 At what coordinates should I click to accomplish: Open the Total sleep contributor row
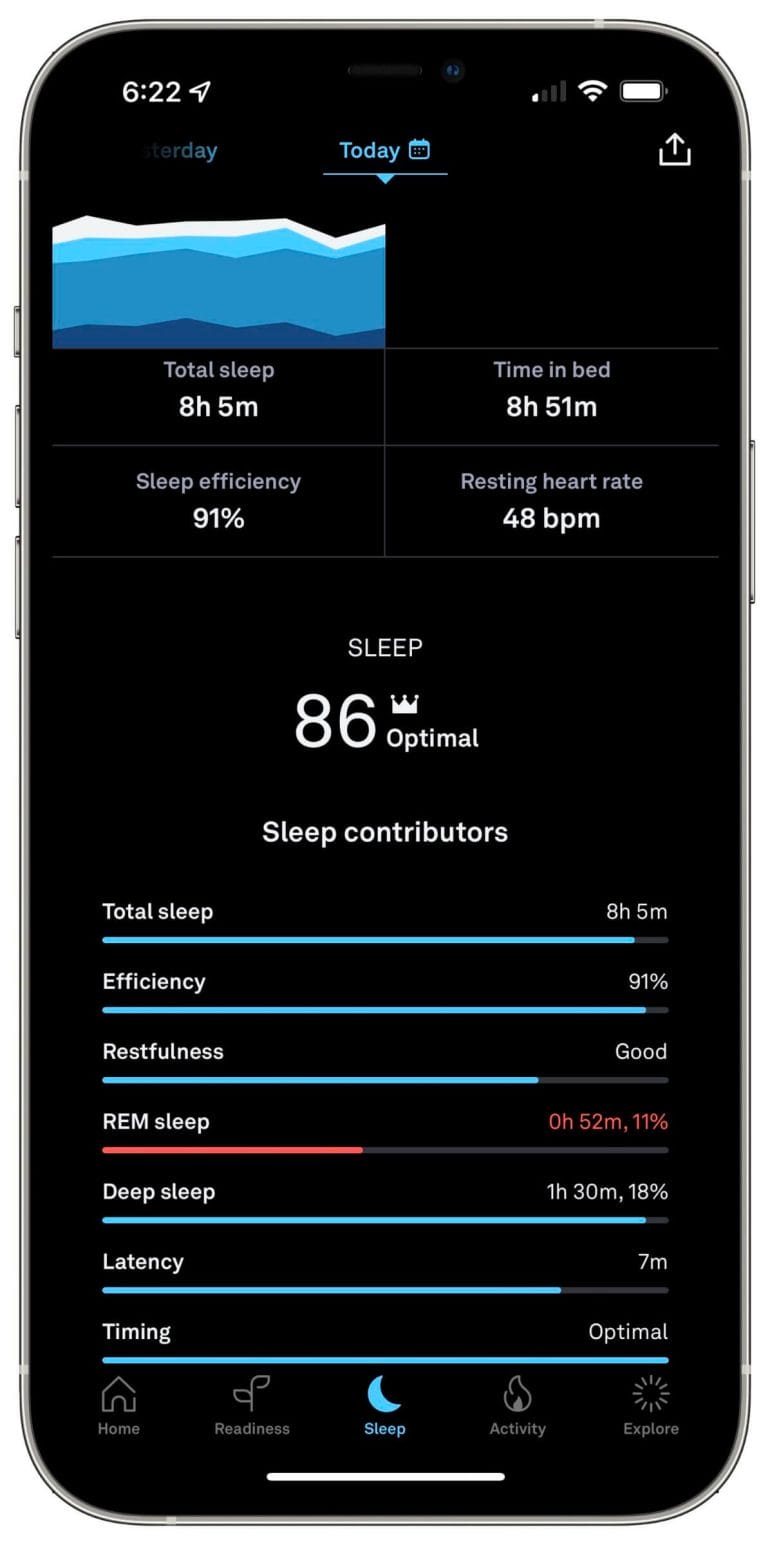[385, 921]
